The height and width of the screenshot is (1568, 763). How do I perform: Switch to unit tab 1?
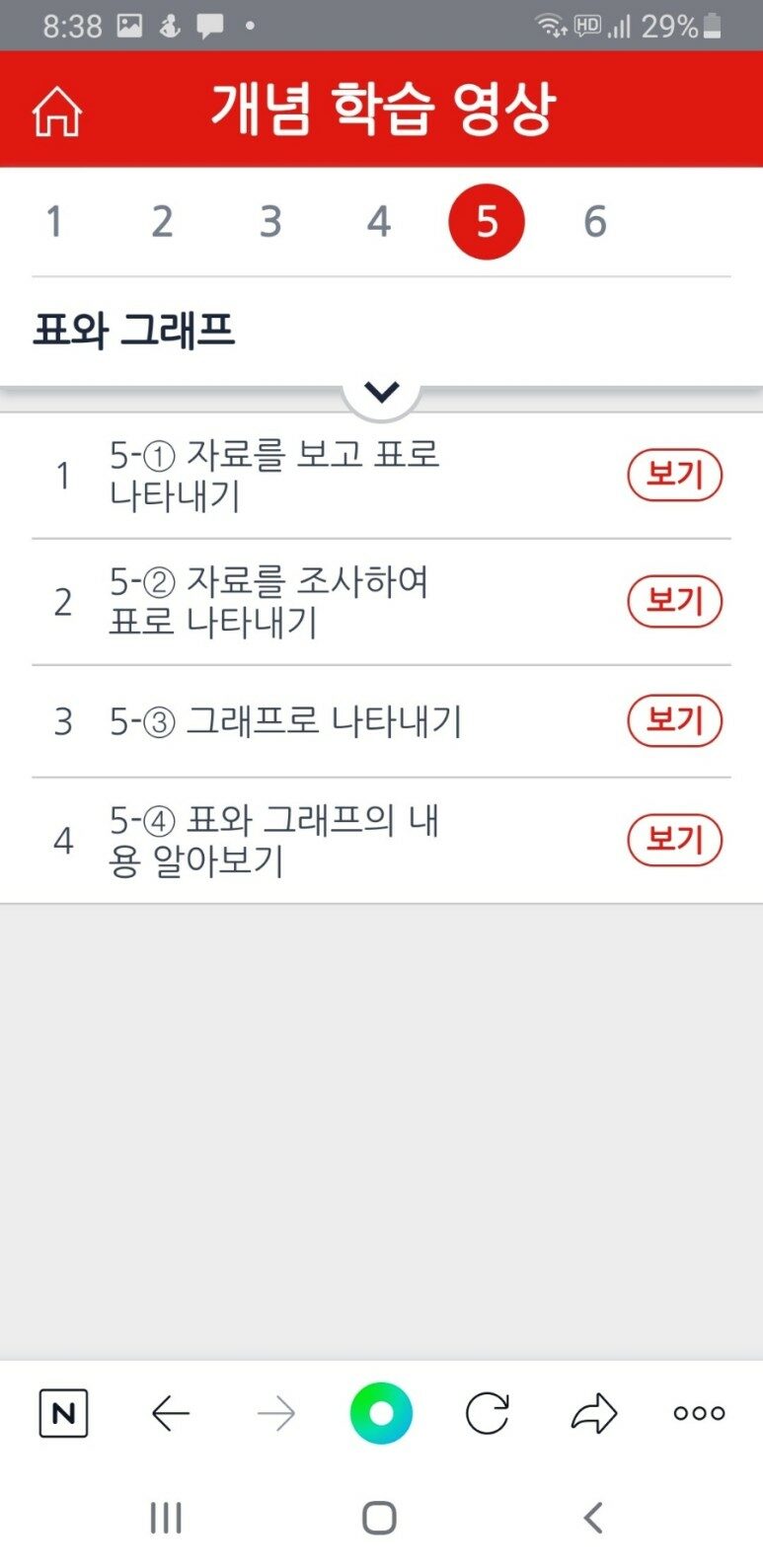point(54,222)
